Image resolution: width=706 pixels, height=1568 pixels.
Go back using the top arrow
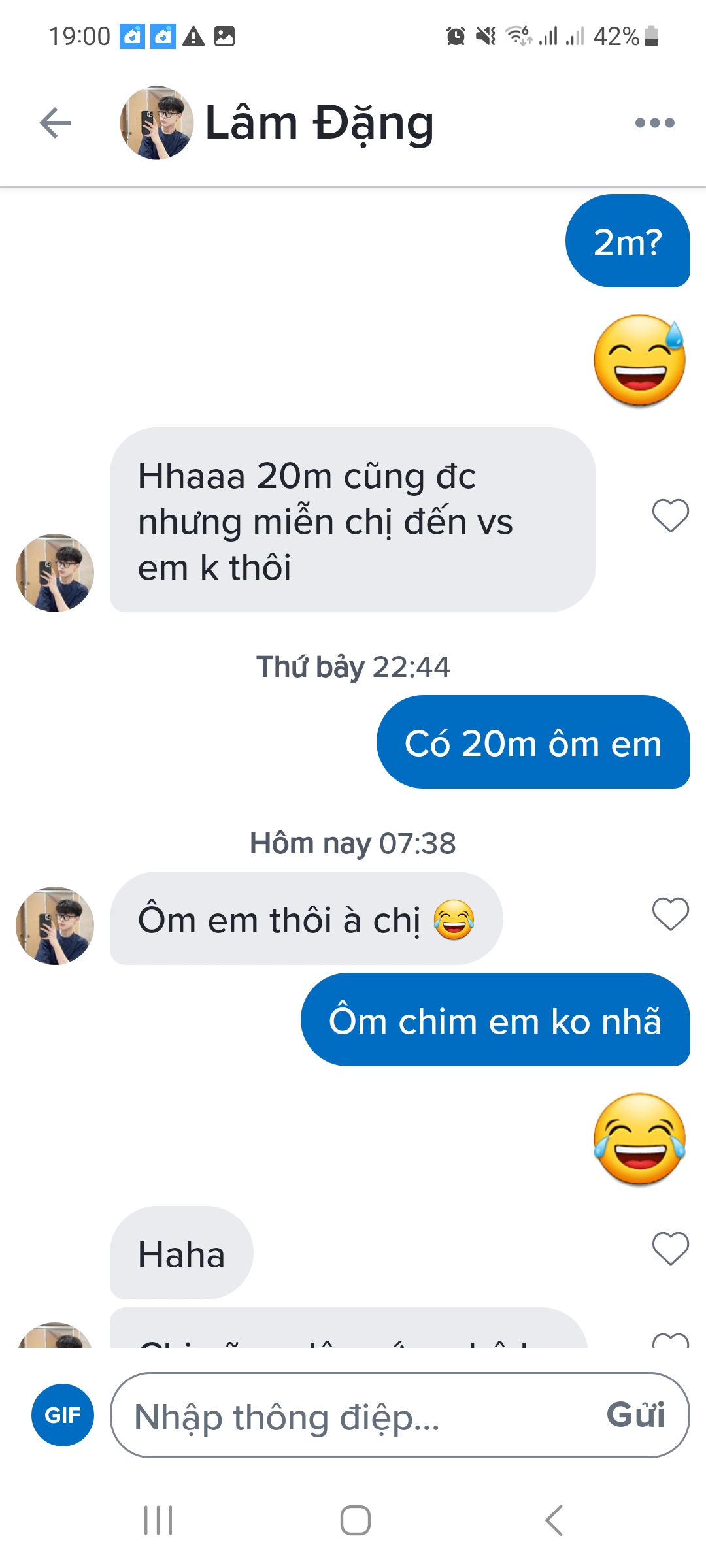tap(55, 123)
